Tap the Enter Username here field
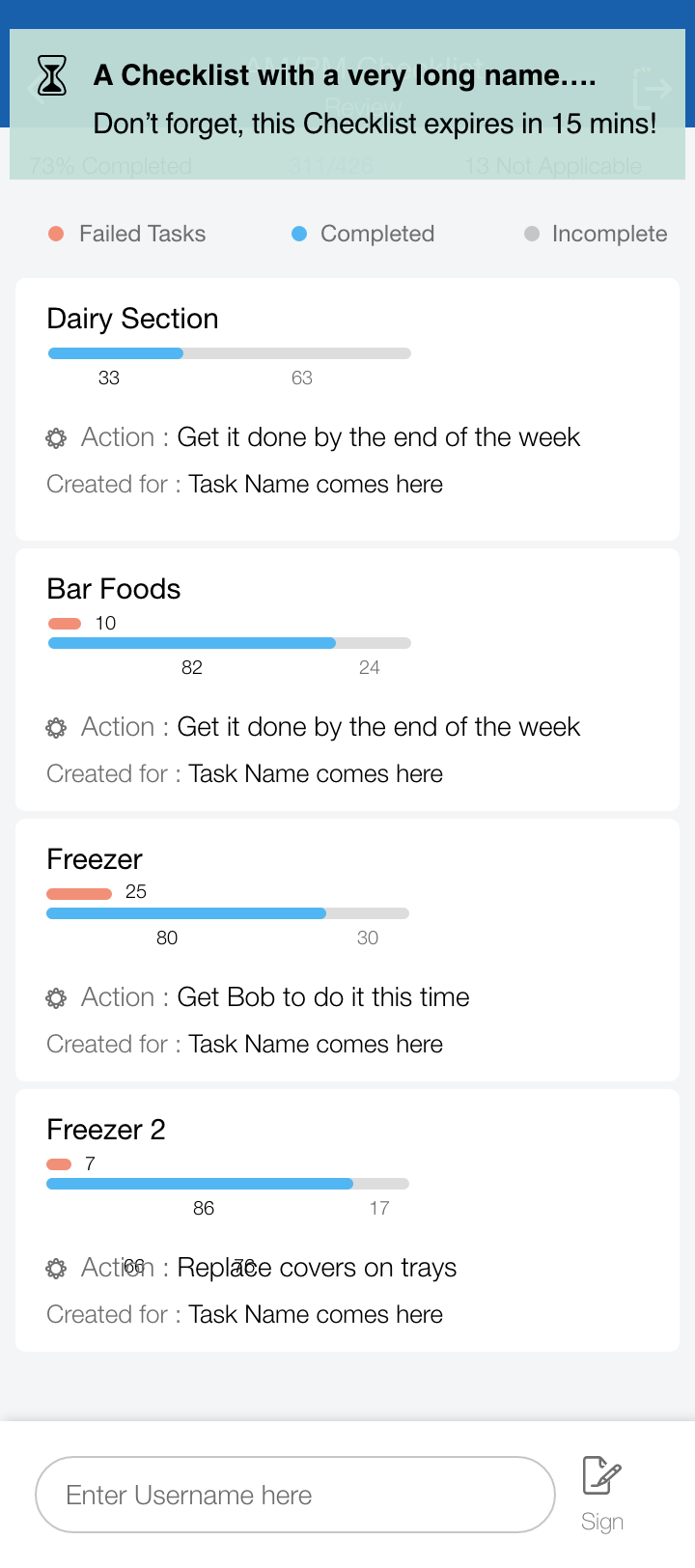 (x=295, y=1495)
